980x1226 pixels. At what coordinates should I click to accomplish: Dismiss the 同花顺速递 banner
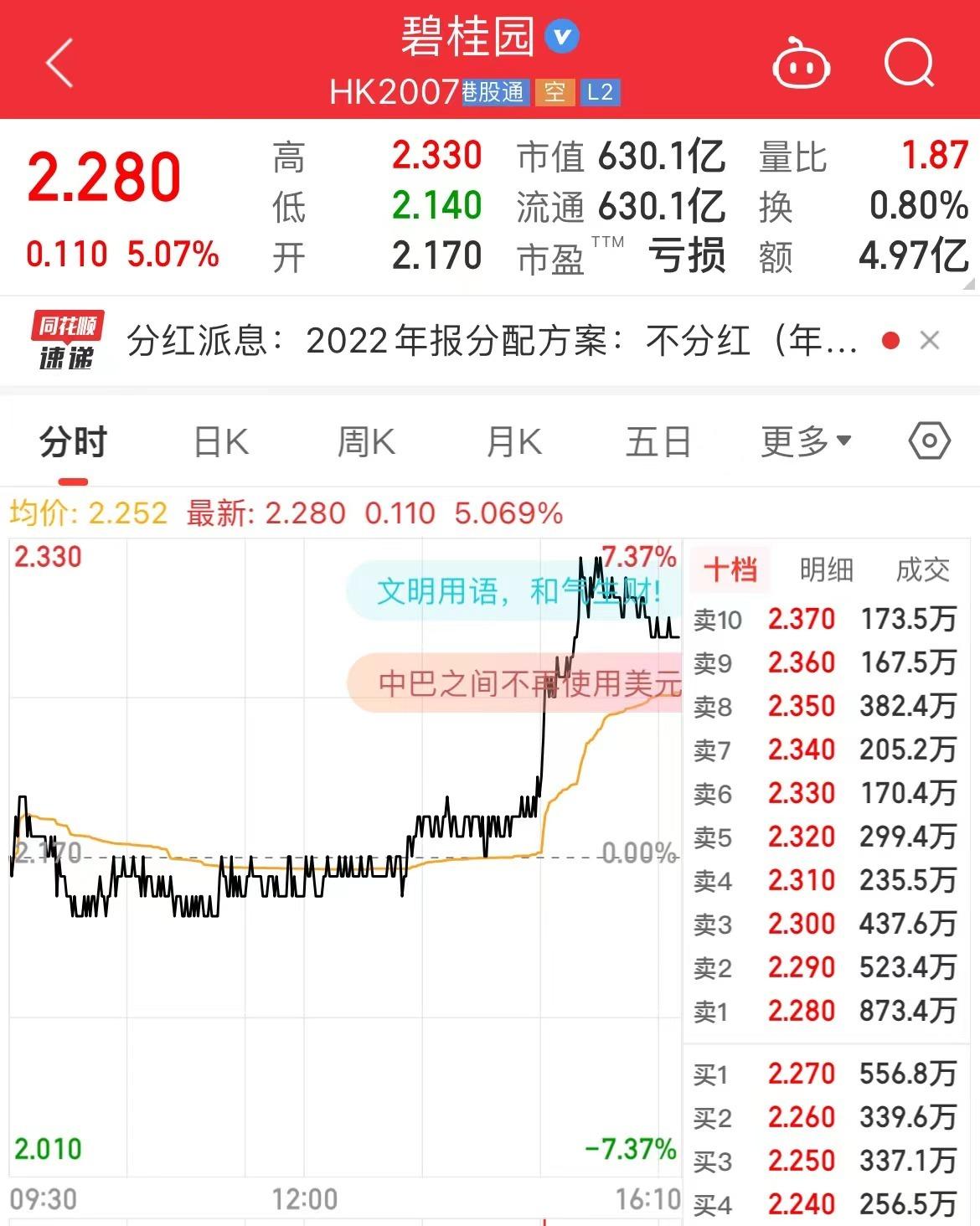pyautogui.click(x=930, y=341)
